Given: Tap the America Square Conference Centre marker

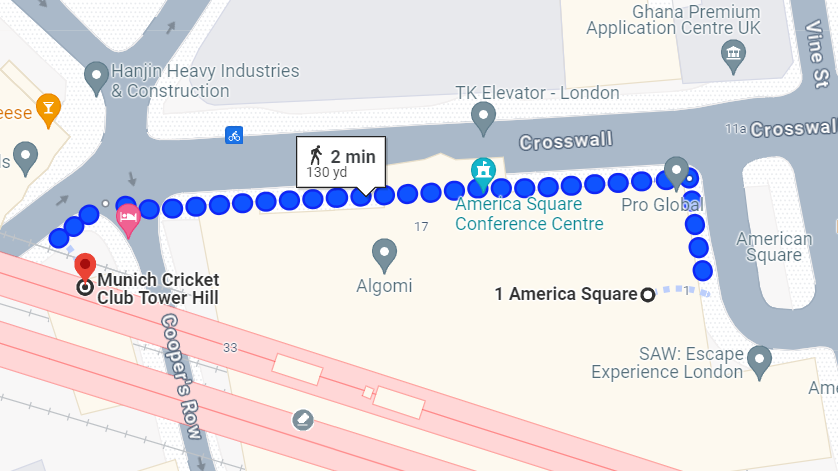Looking at the screenshot, I should [x=483, y=174].
